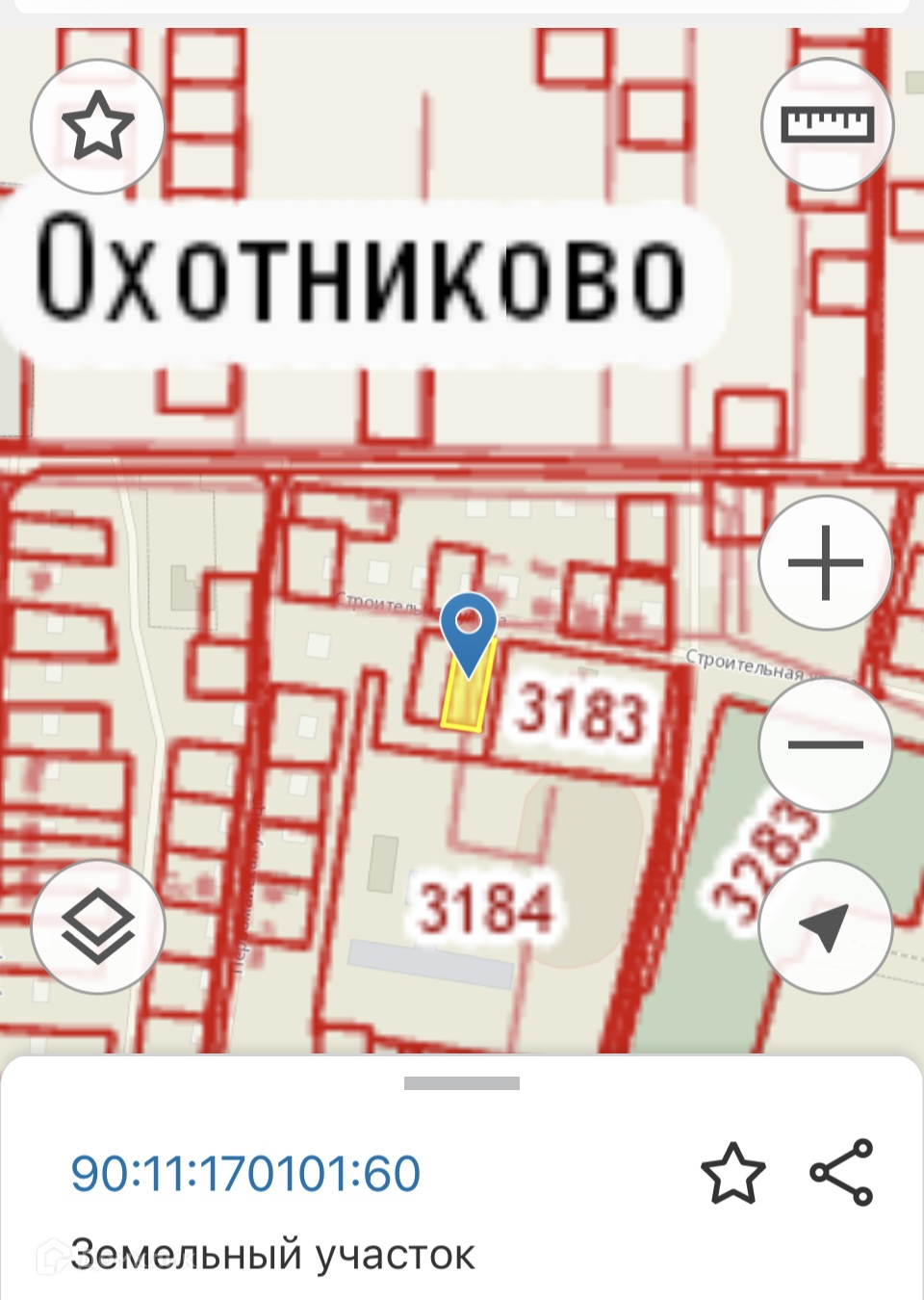Zoom out with the minus button

(825, 744)
